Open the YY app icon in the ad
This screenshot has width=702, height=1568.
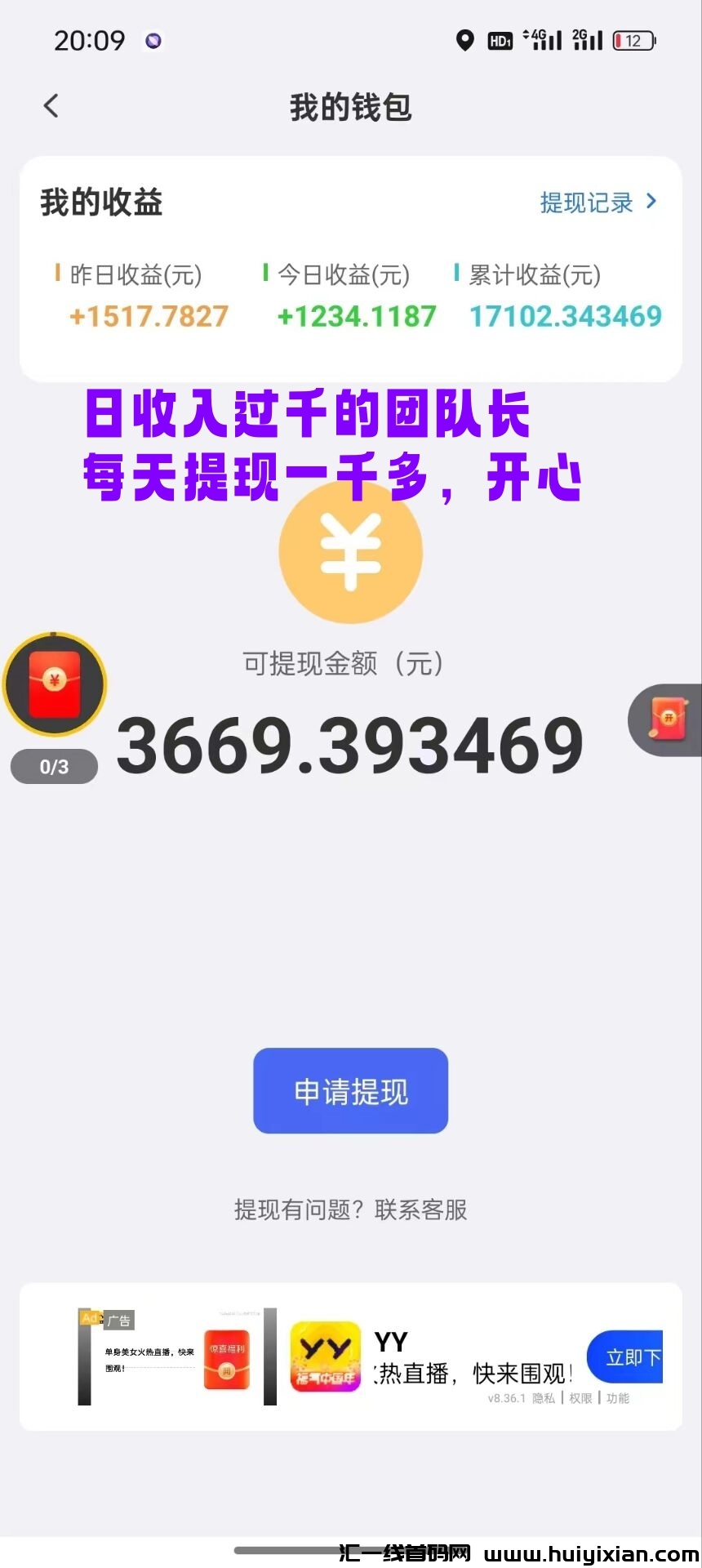point(326,1356)
